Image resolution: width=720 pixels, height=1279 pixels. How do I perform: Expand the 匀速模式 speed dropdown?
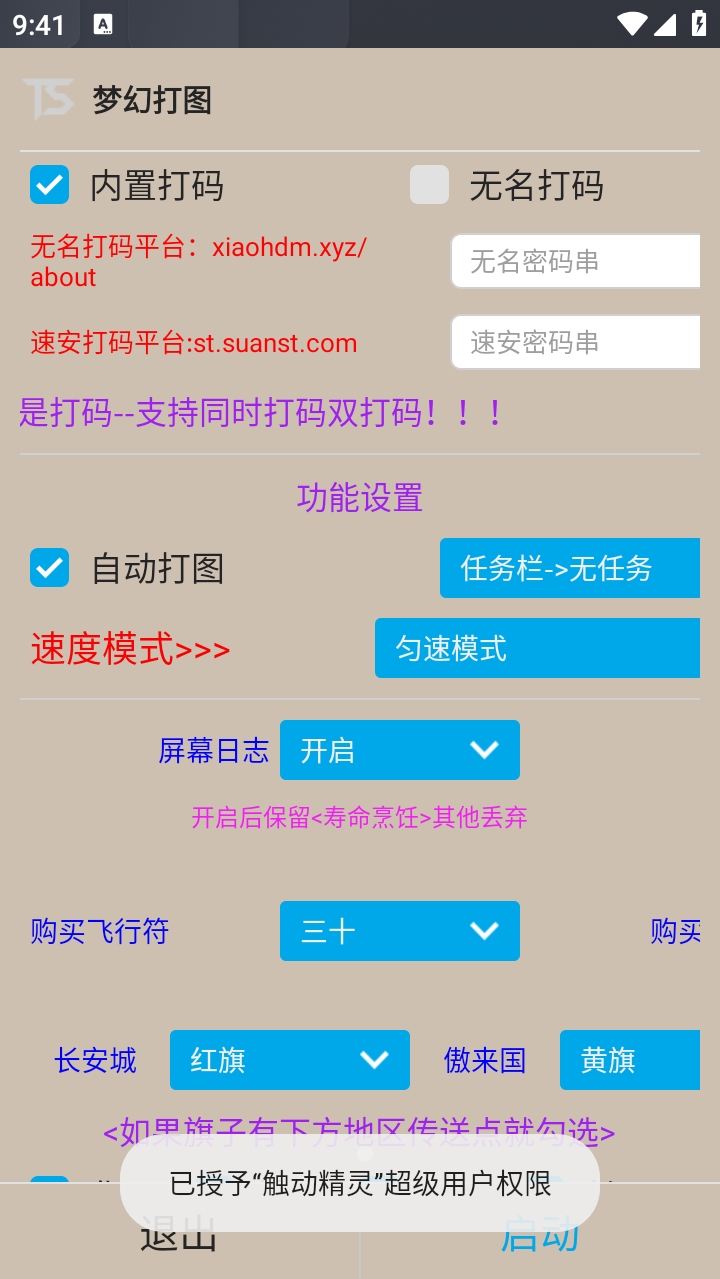click(x=538, y=648)
